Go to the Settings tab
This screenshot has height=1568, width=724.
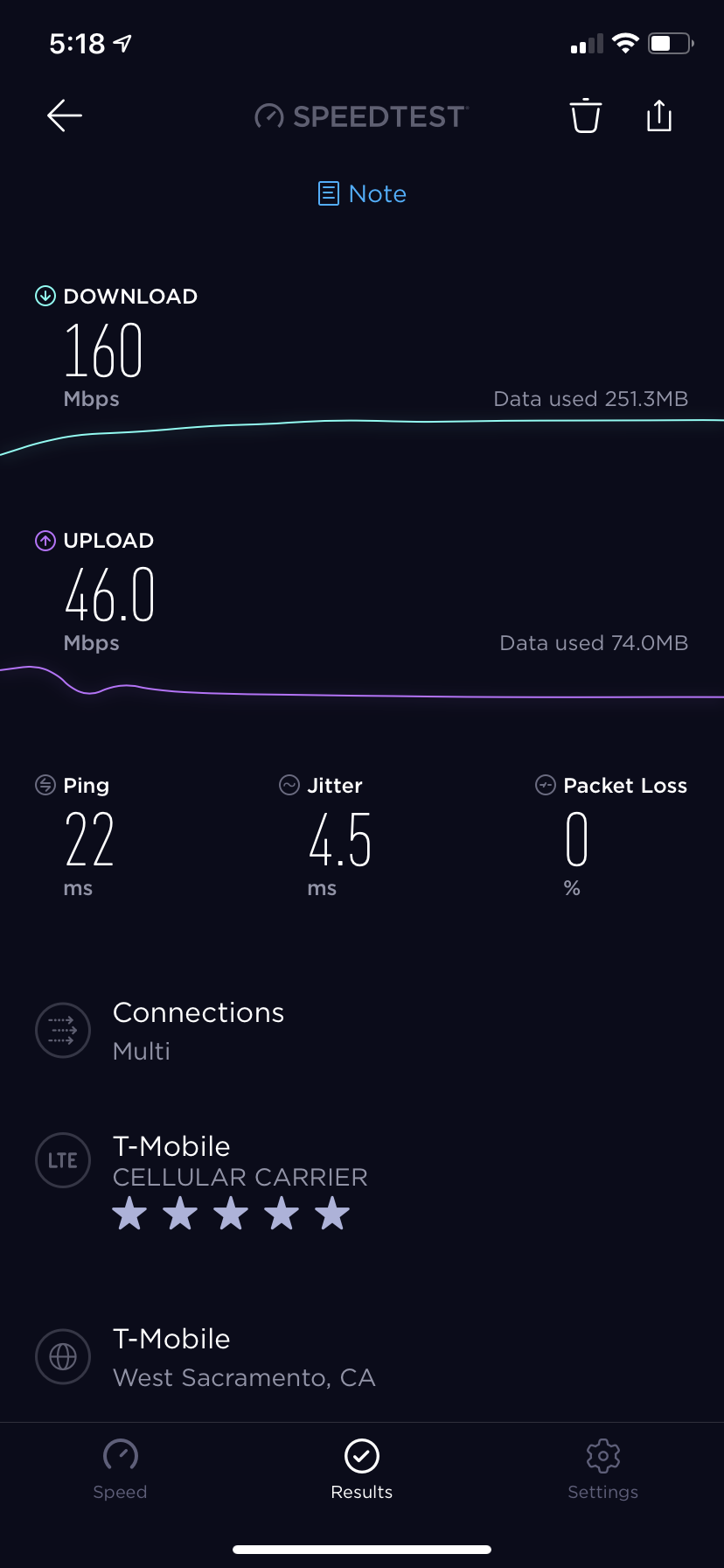tap(602, 1468)
